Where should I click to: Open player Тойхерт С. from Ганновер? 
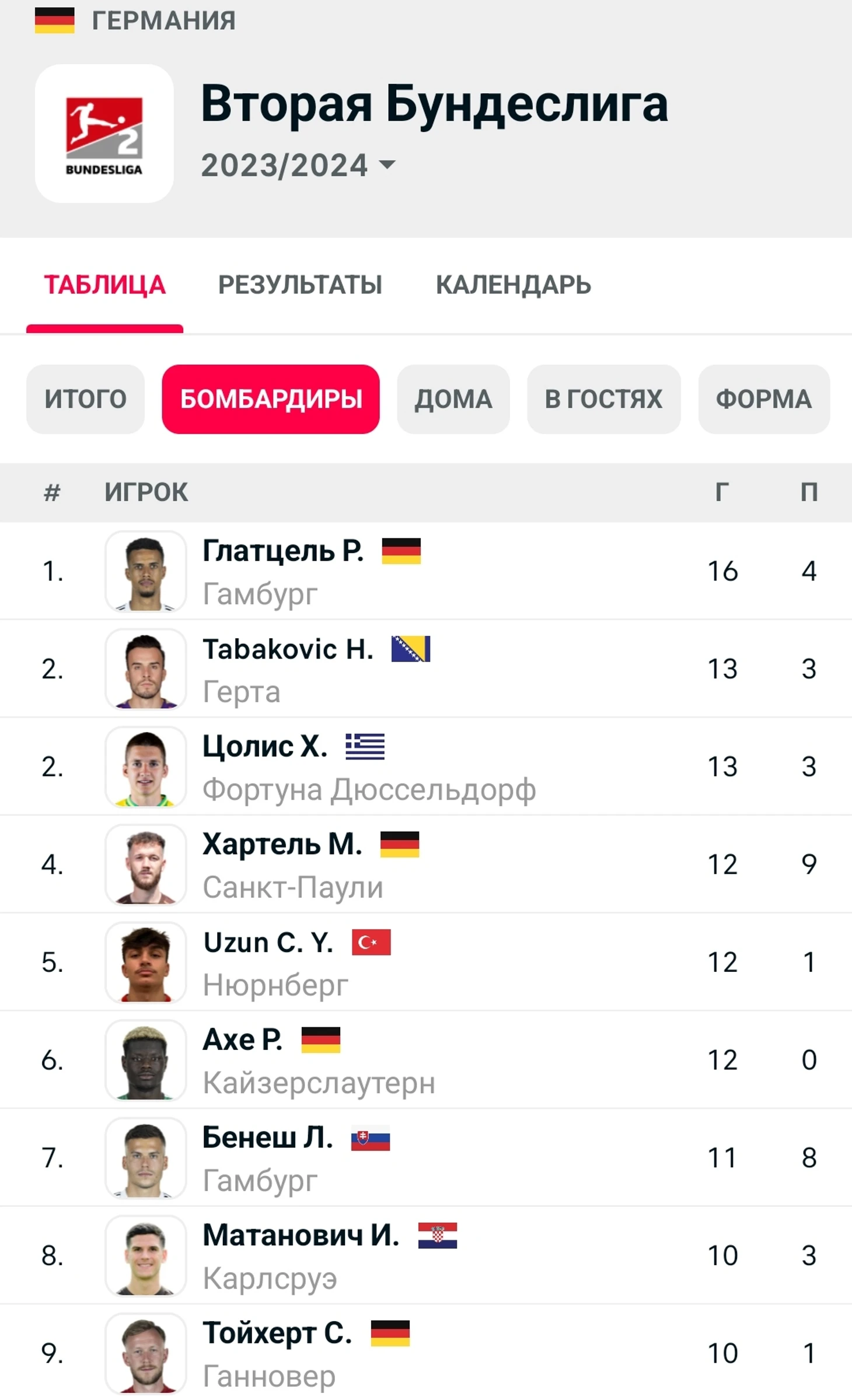click(x=277, y=1333)
